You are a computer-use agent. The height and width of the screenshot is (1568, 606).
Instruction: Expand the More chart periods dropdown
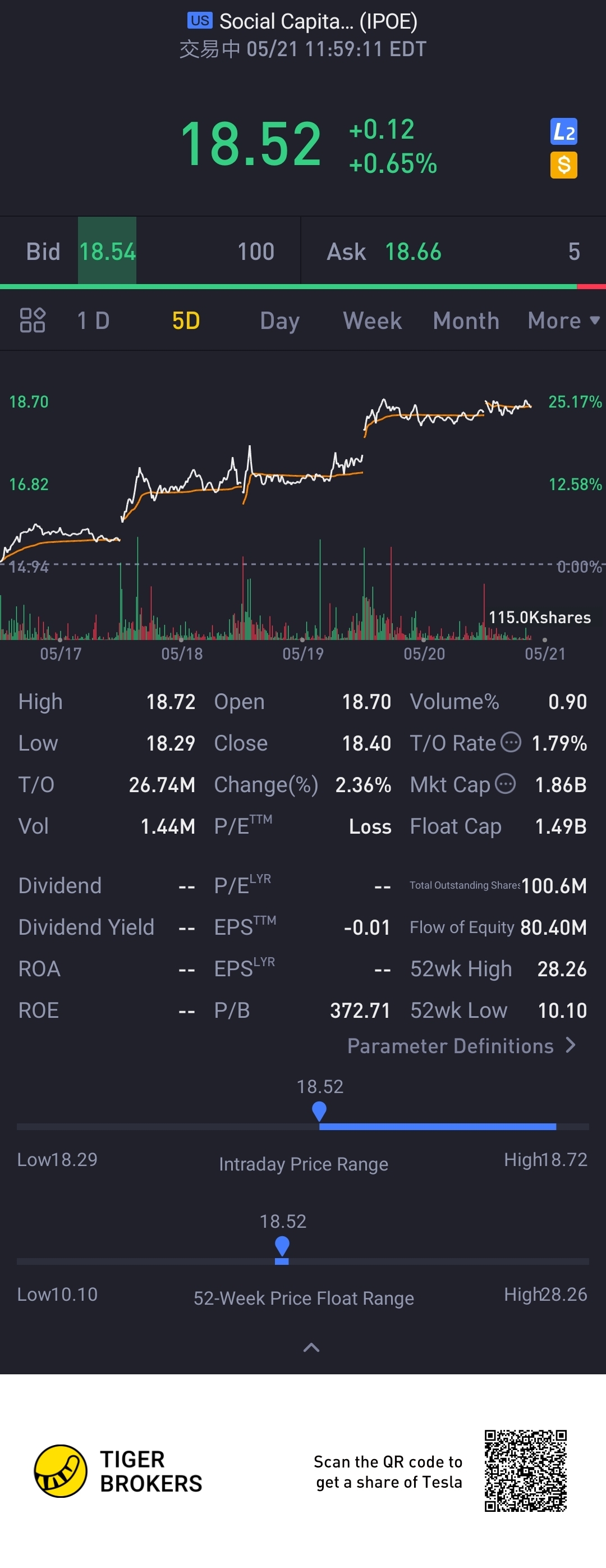point(563,321)
